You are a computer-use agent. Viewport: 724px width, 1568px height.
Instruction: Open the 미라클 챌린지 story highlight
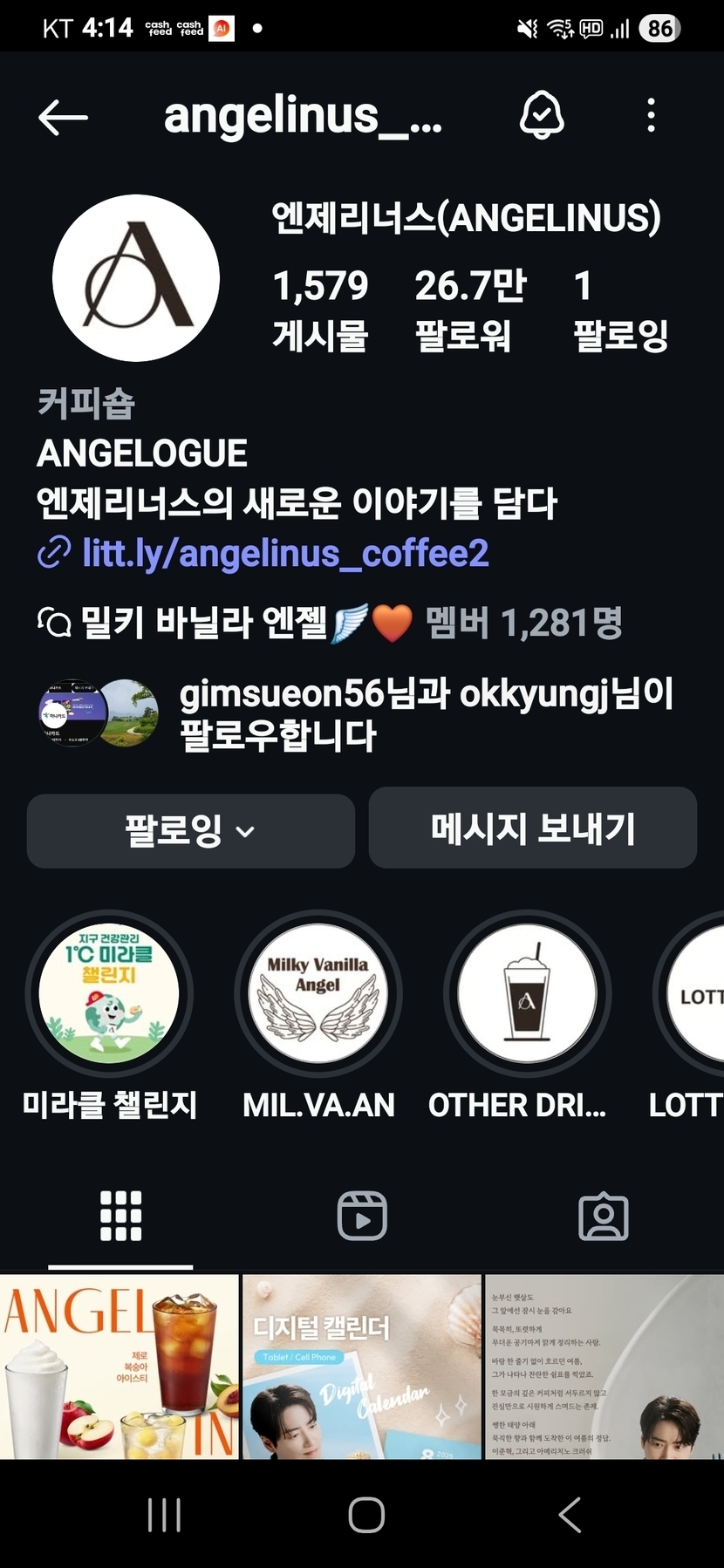click(109, 994)
